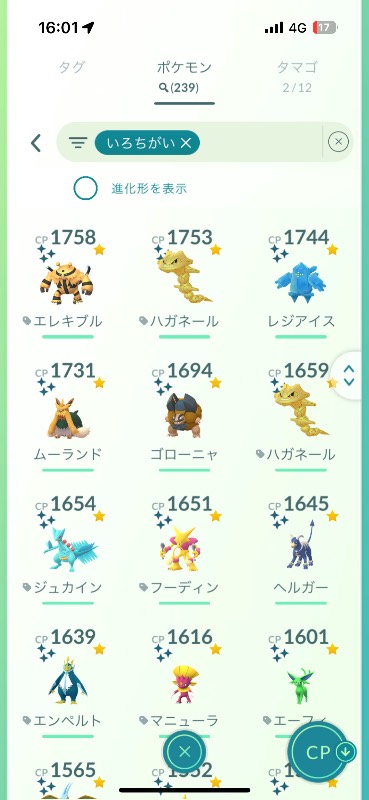Select ゴローニャ with CP 1694
The image size is (369, 800).
coord(184,414)
